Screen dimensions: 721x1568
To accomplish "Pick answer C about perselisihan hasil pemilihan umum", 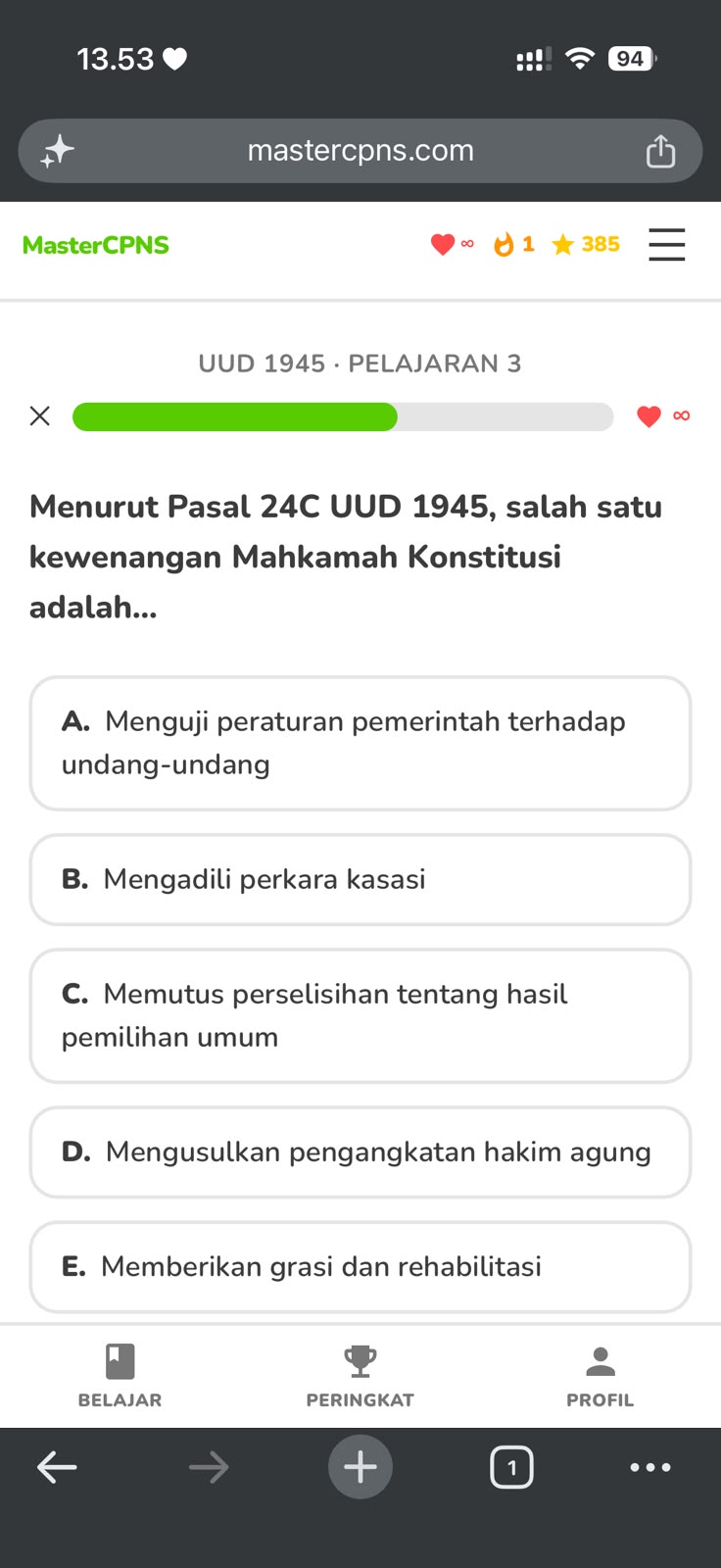I will [x=360, y=1015].
